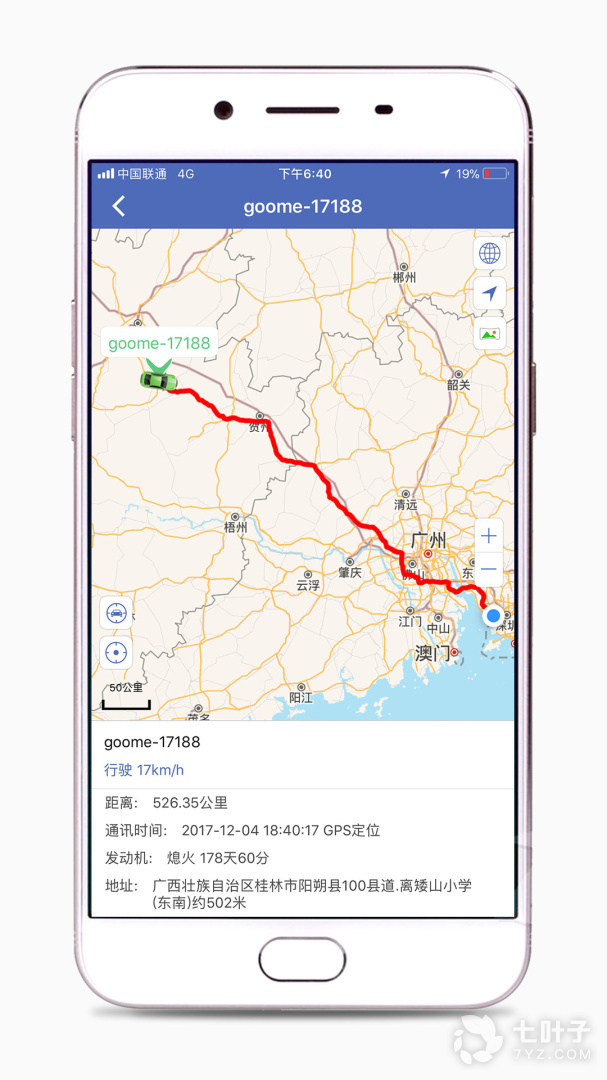Viewport: 607px width, 1080px height.
Task: Select the goome-17188 car marker
Action: point(158,379)
